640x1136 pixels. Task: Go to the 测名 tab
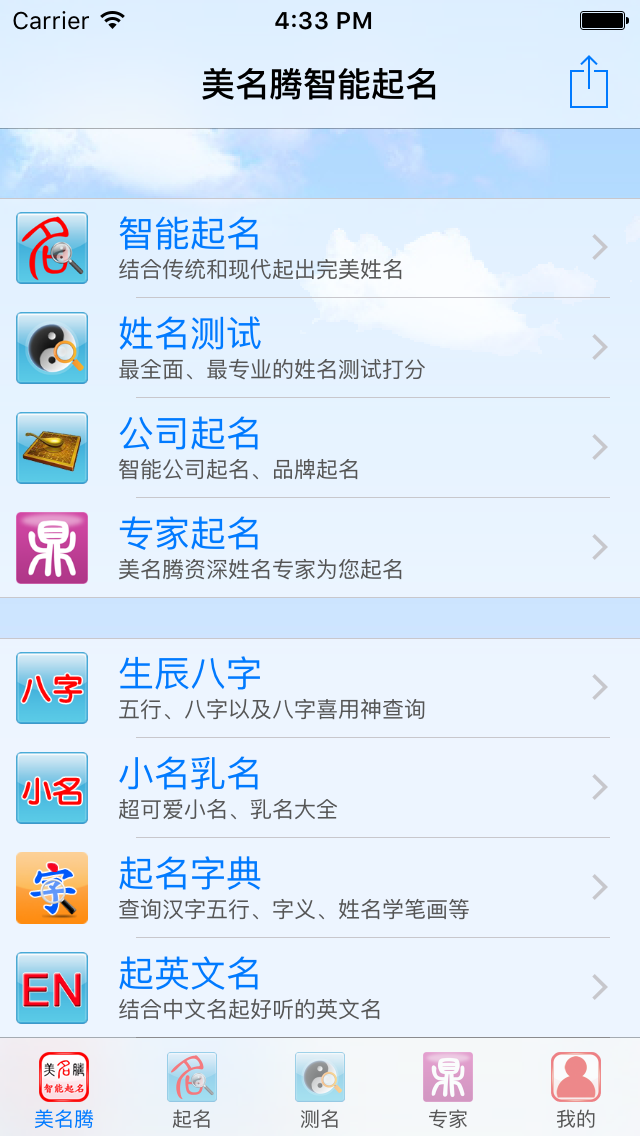[320, 1088]
